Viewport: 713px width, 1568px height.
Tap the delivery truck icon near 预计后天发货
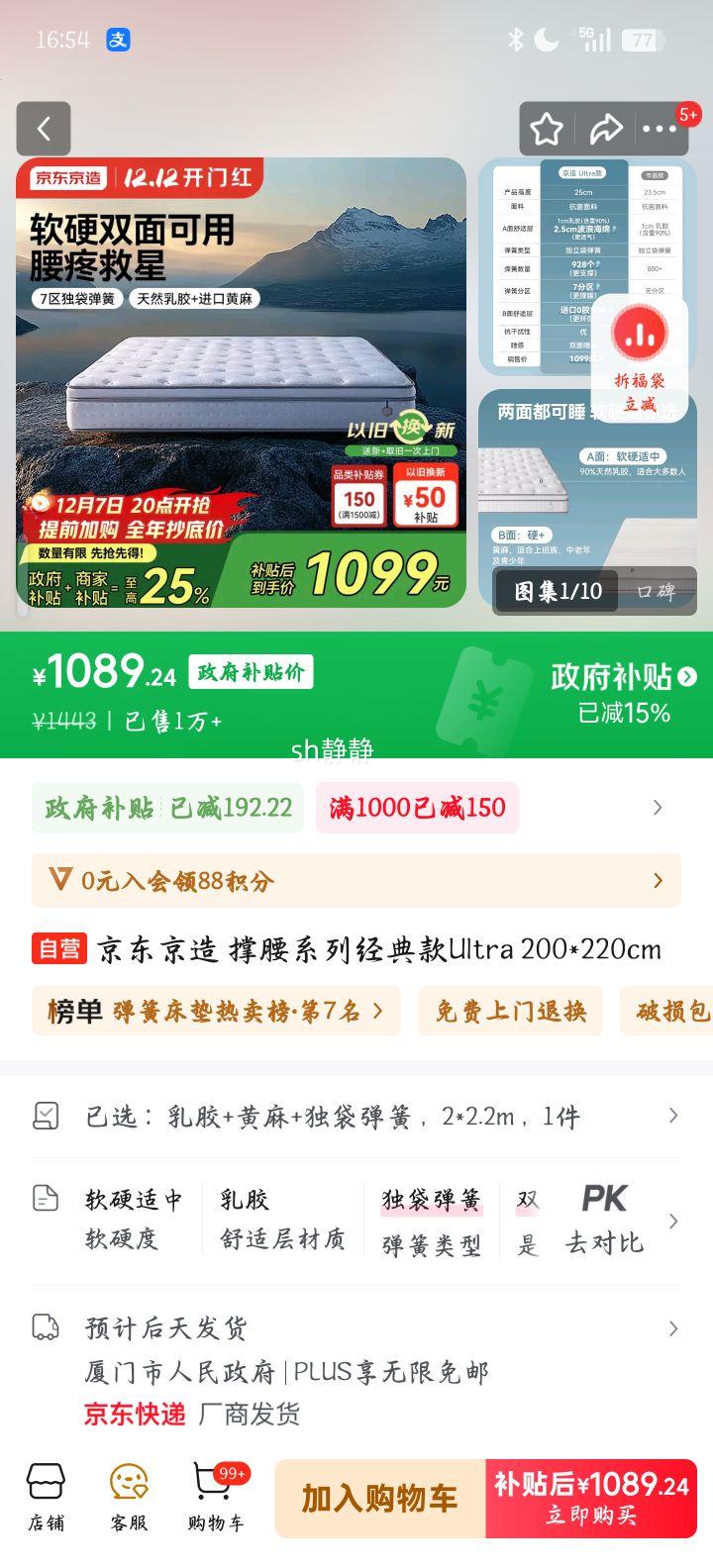point(43,1327)
